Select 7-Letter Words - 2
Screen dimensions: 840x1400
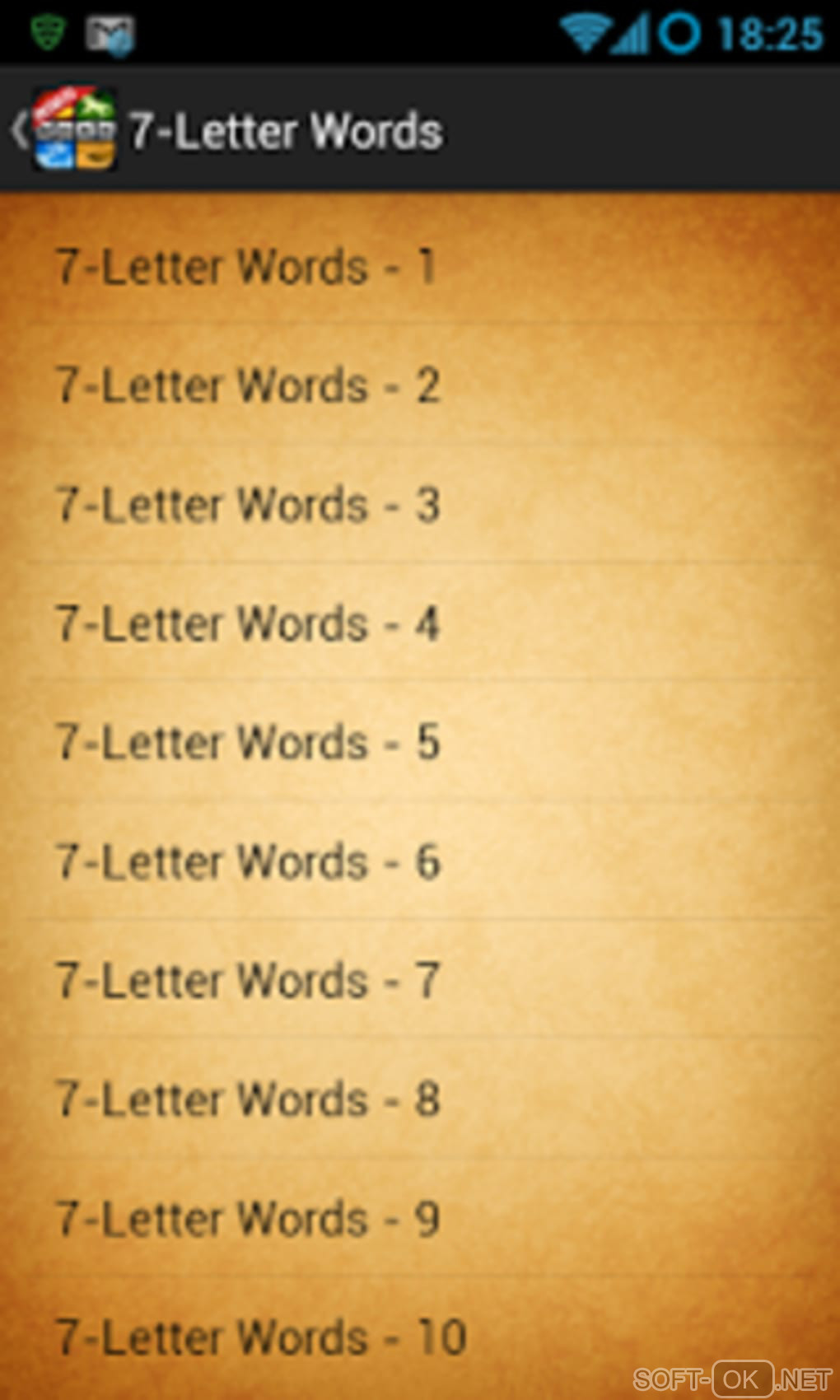click(247, 386)
